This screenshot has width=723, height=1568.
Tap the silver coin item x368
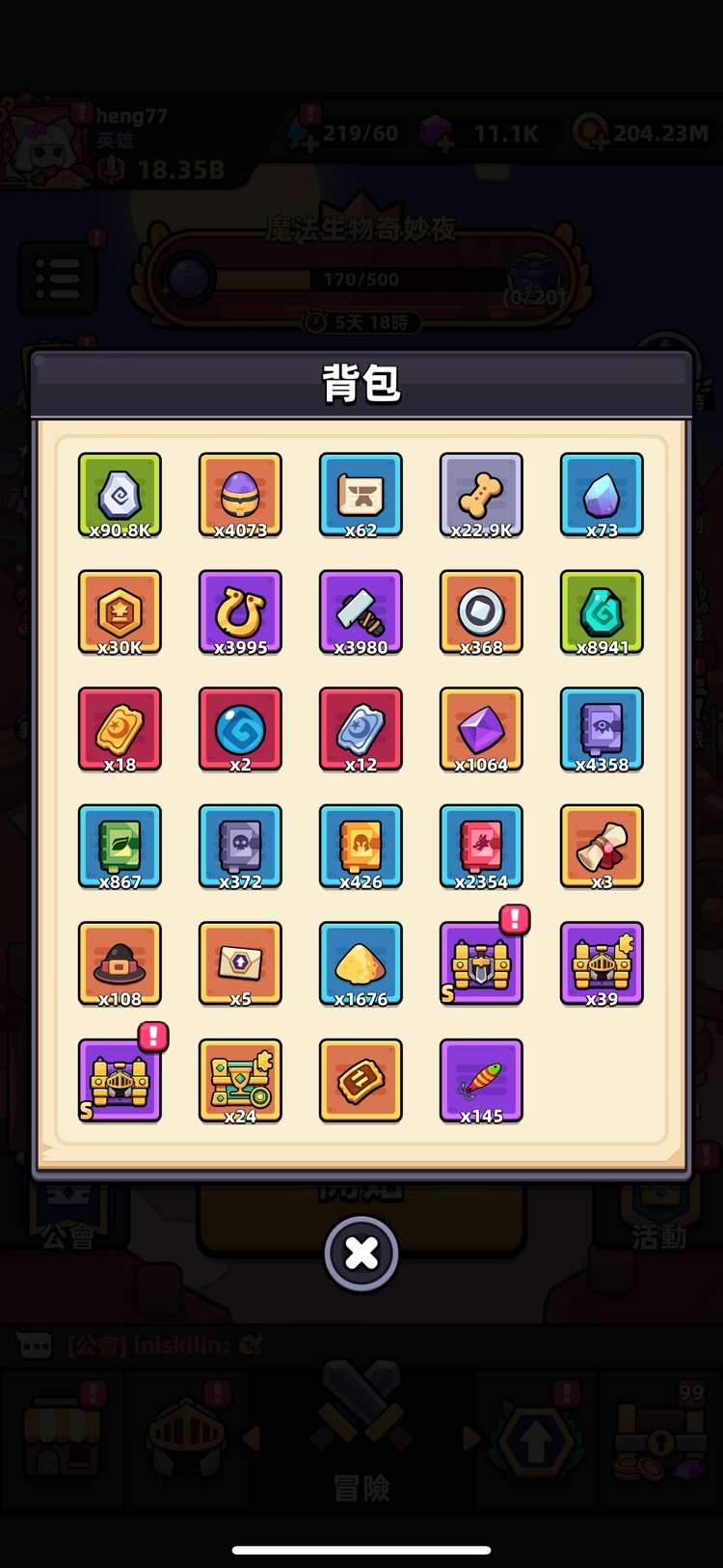(x=481, y=612)
